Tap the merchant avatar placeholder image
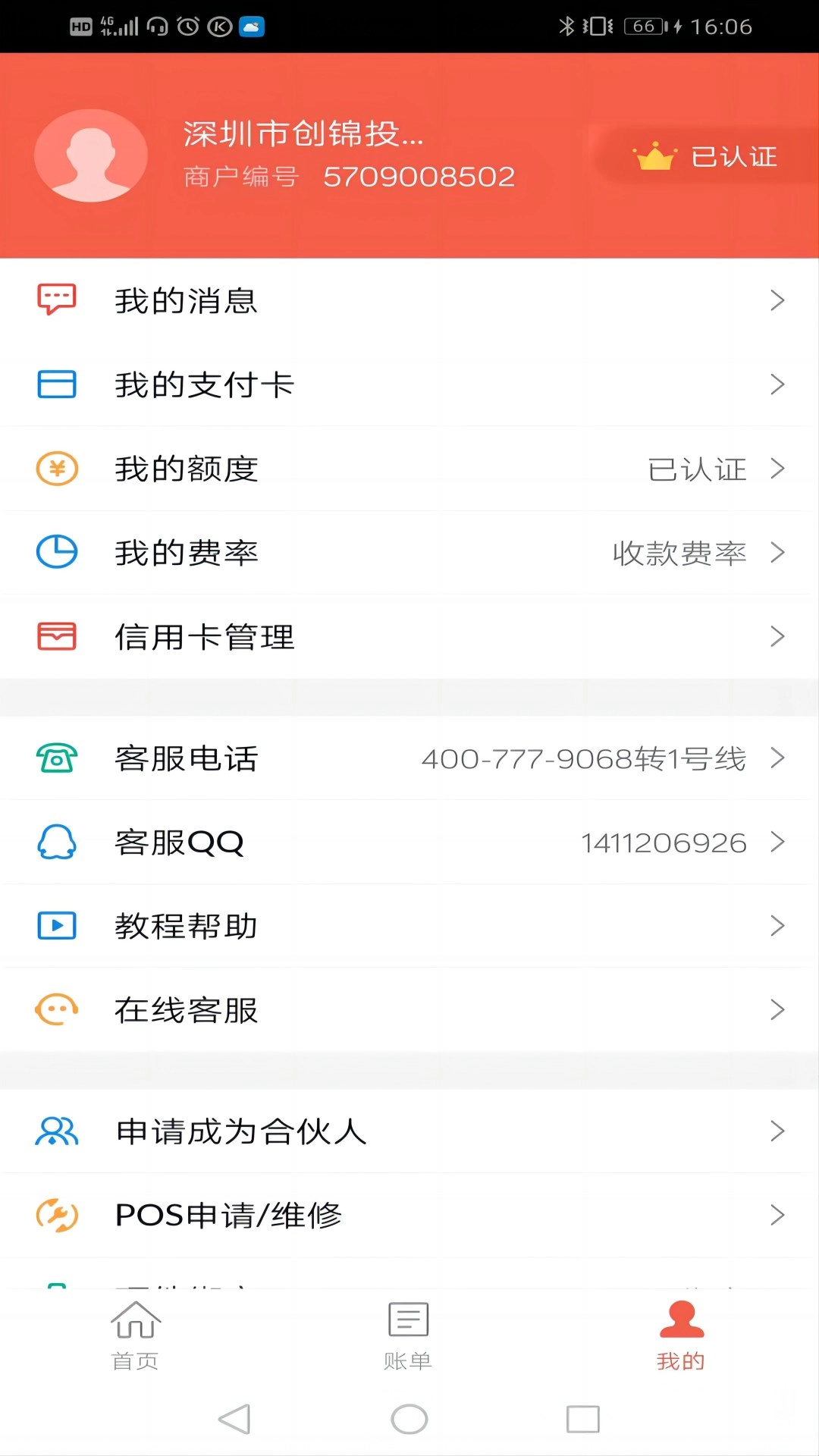819x1456 pixels. pos(90,155)
